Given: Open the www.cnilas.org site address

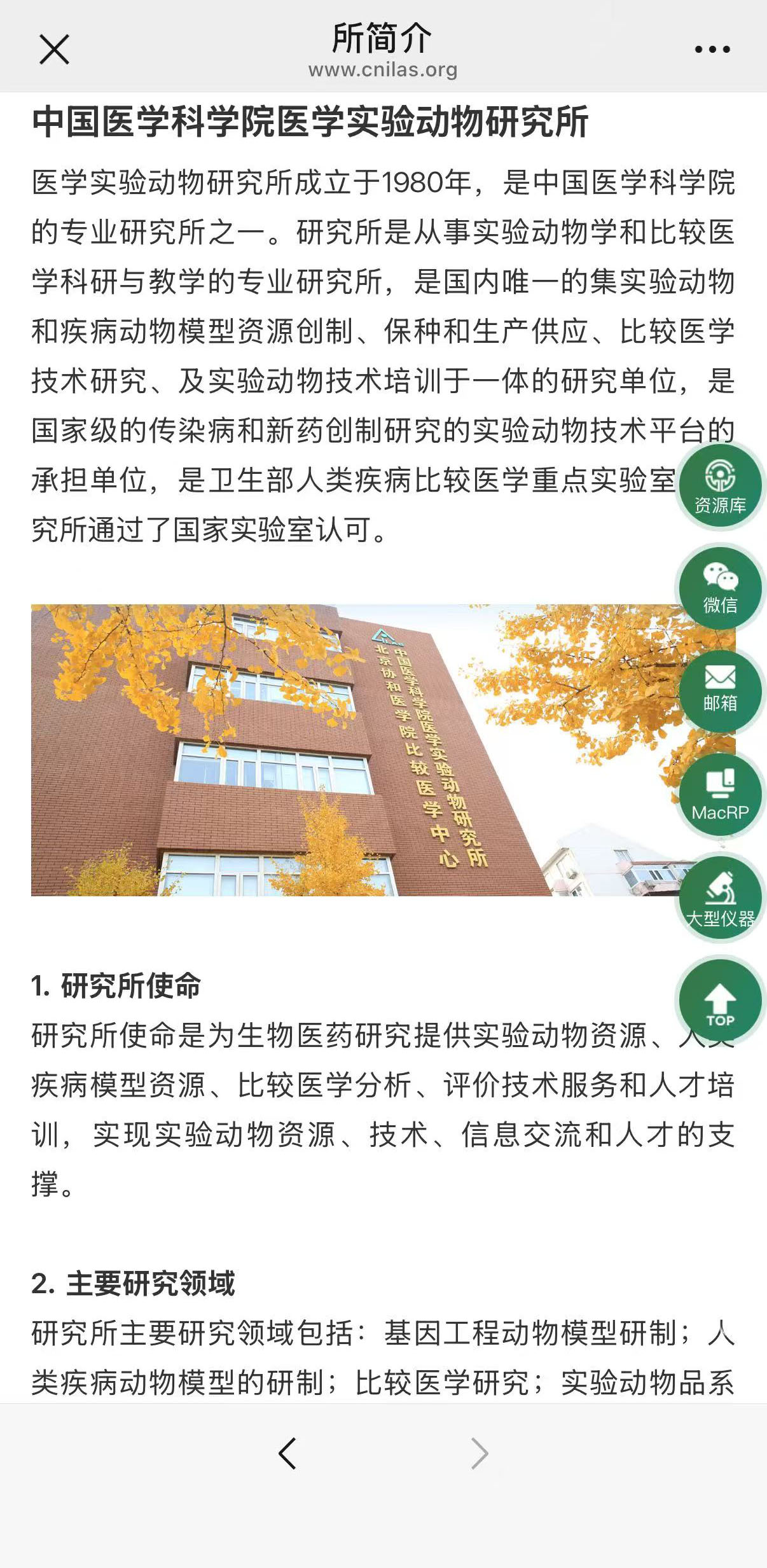Looking at the screenshot, I should 383,71.
